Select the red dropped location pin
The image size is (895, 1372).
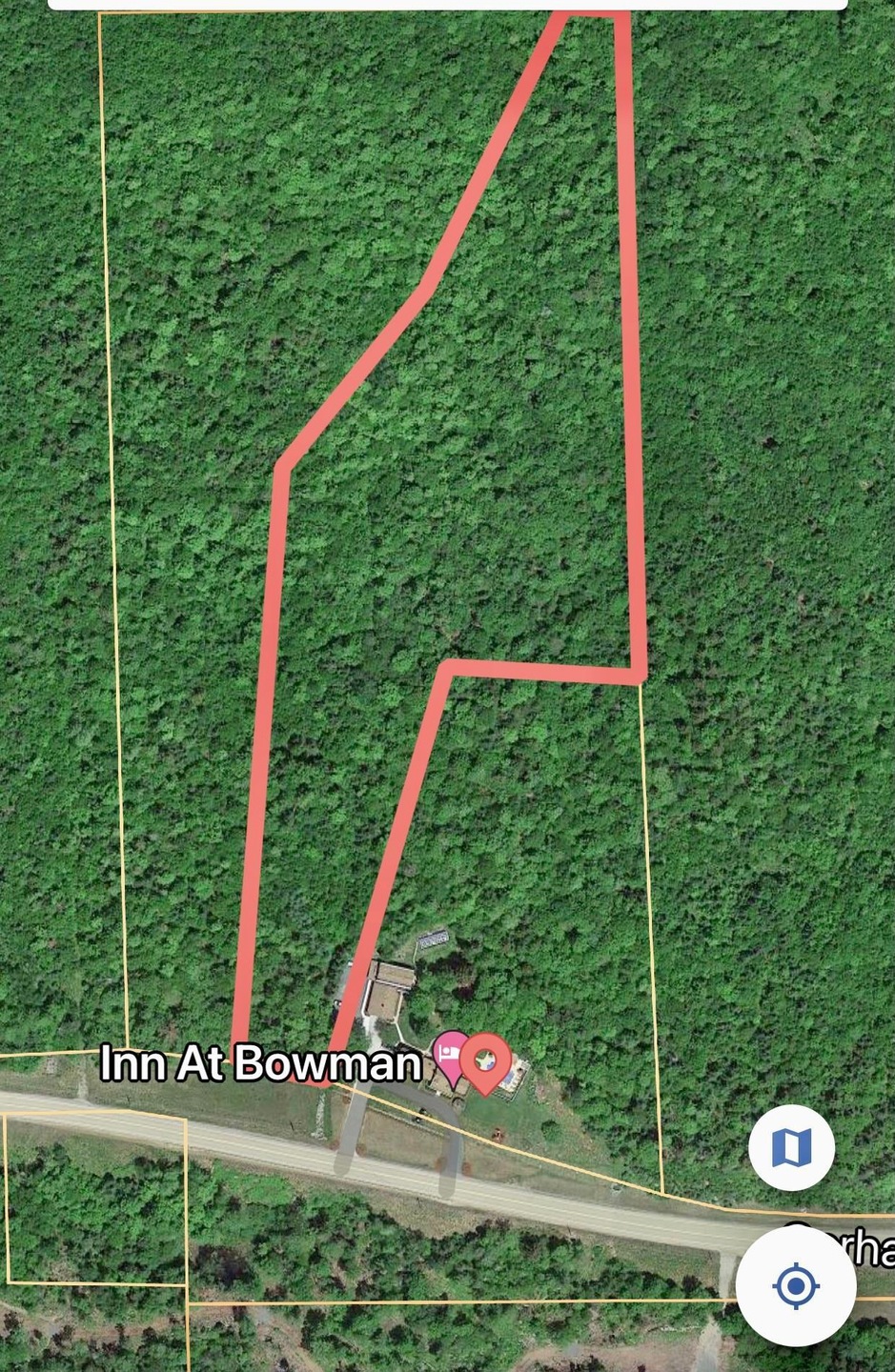tap(486, 1061)
